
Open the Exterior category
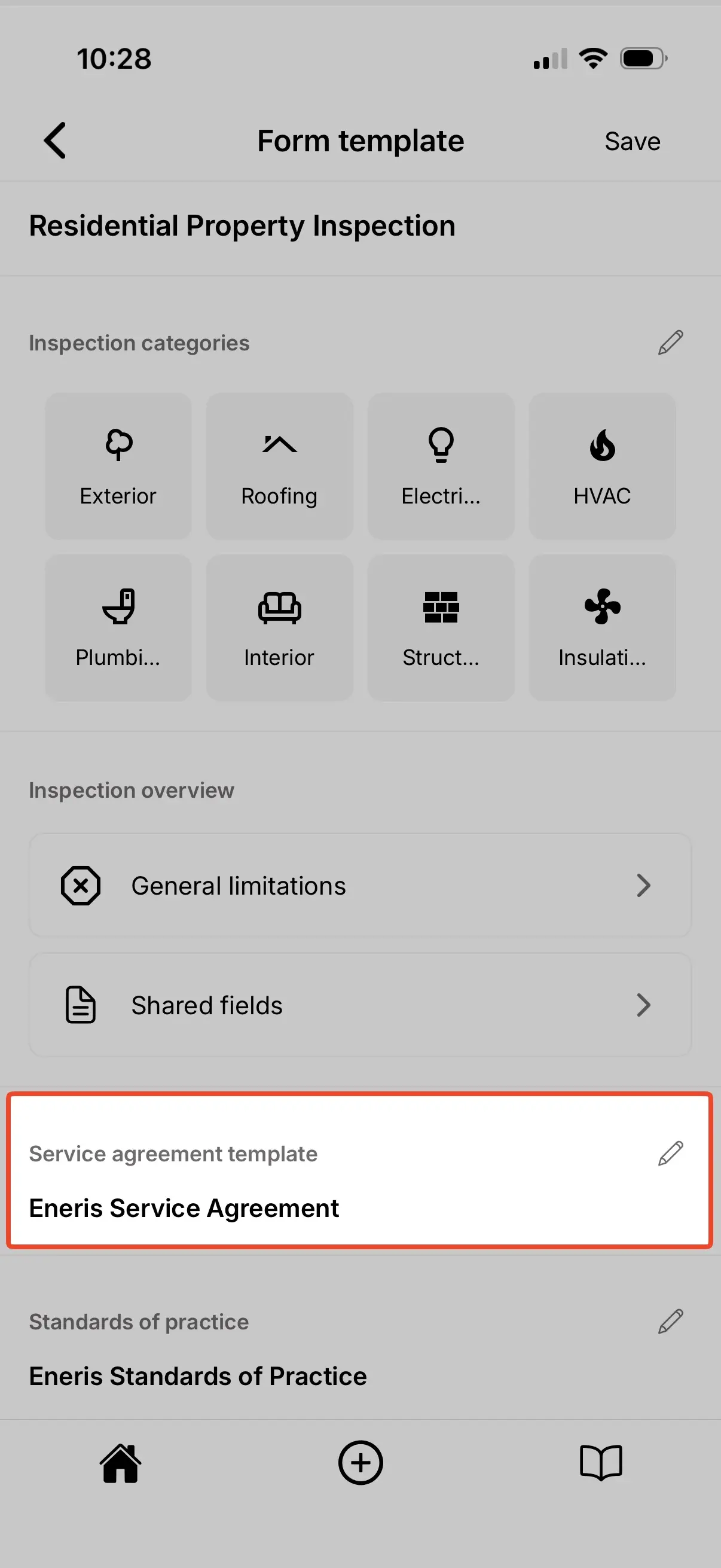(x=118, y=466)
